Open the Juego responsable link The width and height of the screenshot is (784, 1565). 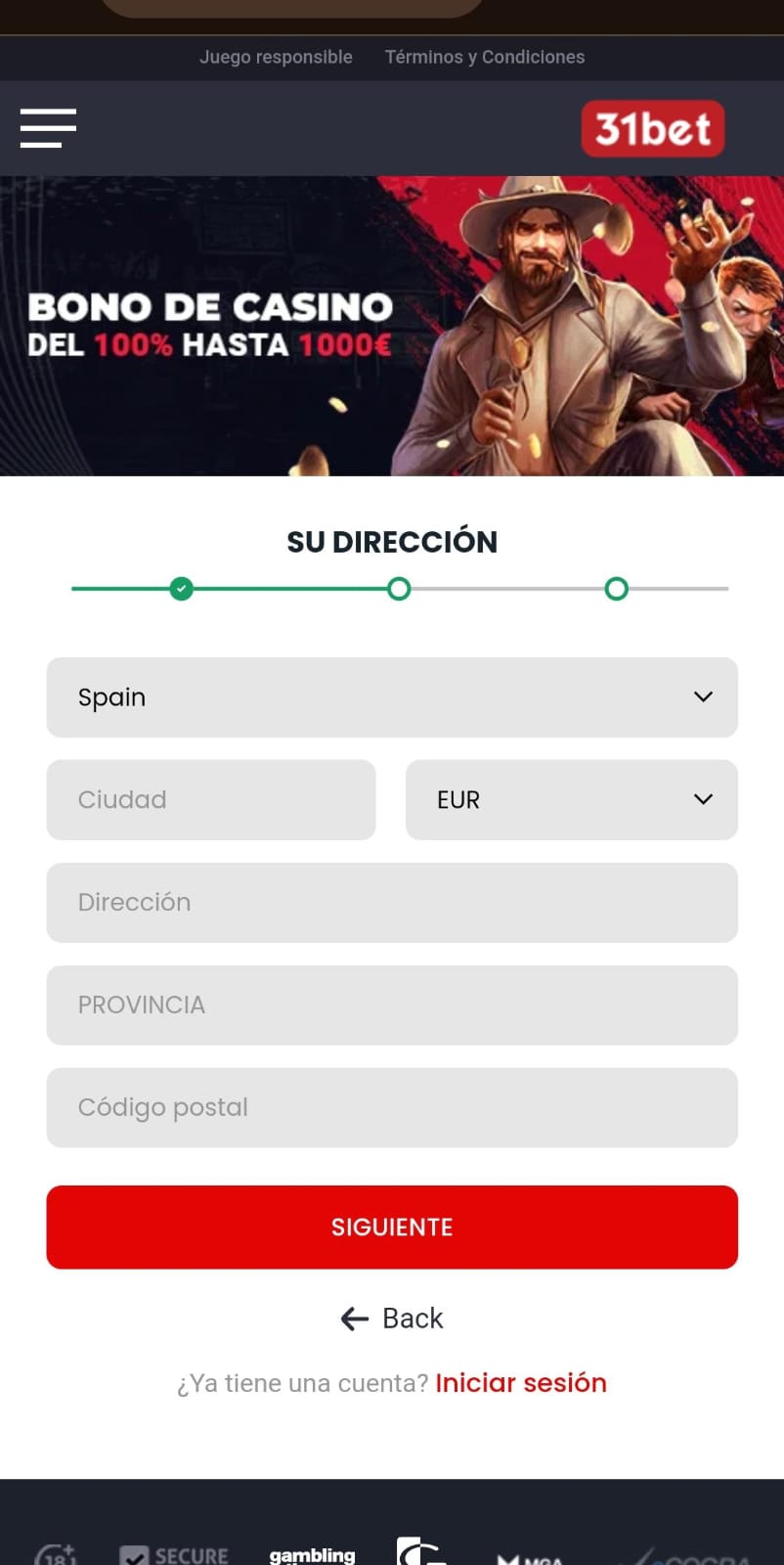coord(276,57)
